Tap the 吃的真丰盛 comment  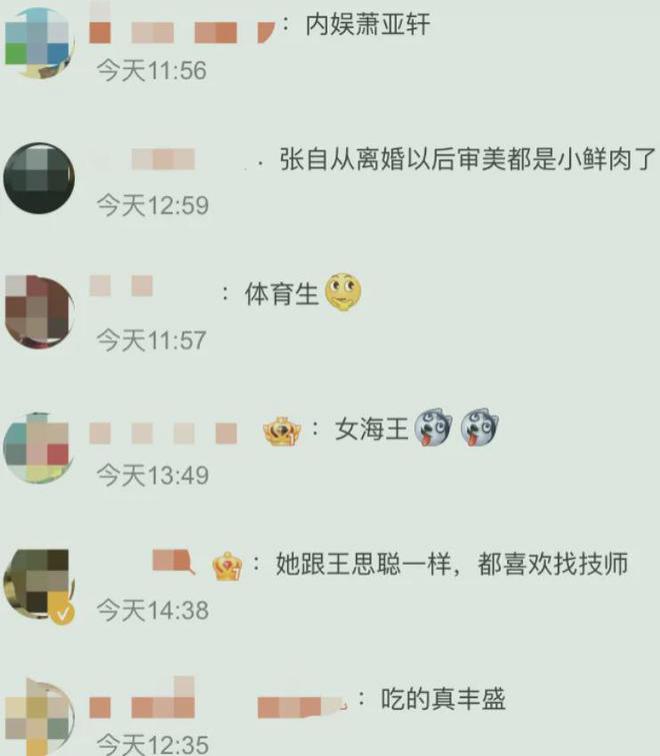[444, 698]
